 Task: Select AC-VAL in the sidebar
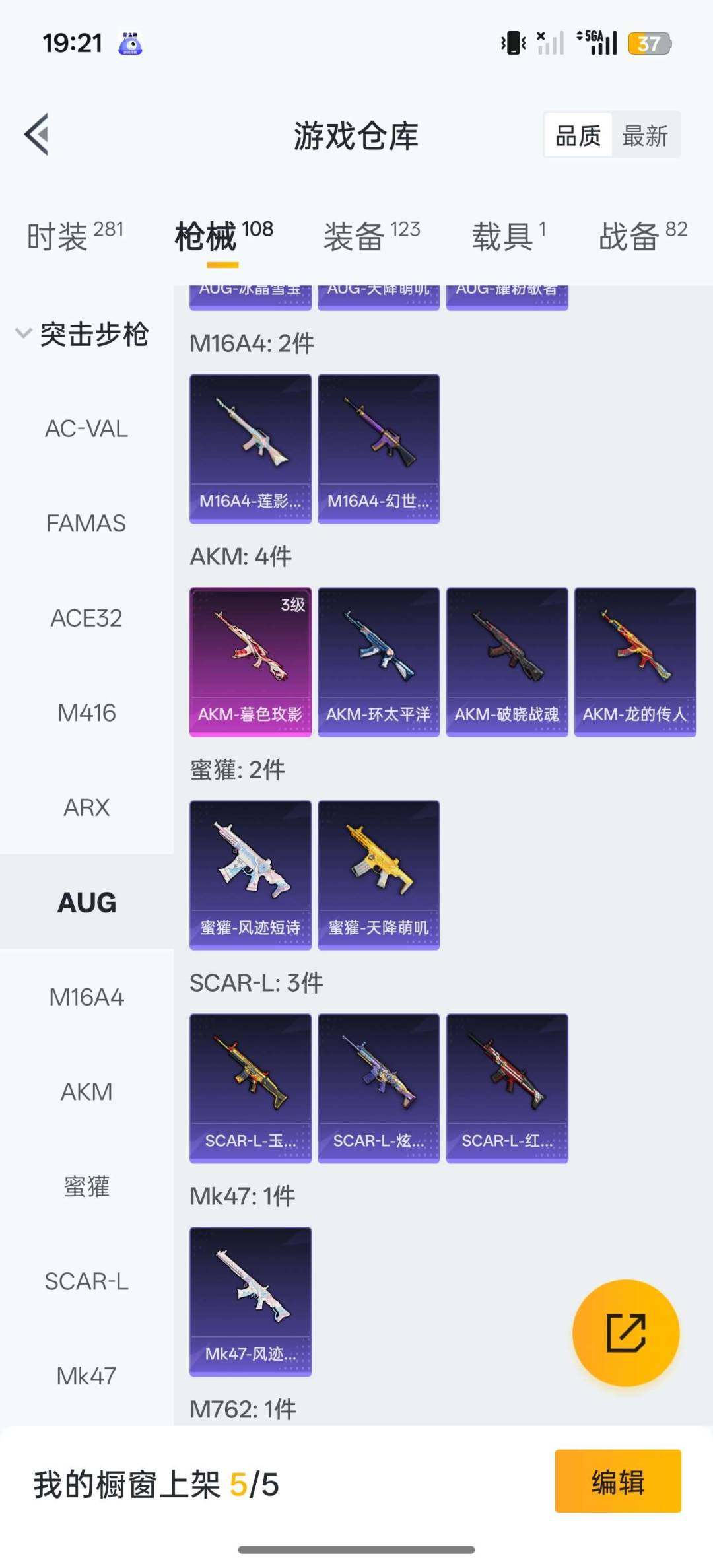(86, 429)
